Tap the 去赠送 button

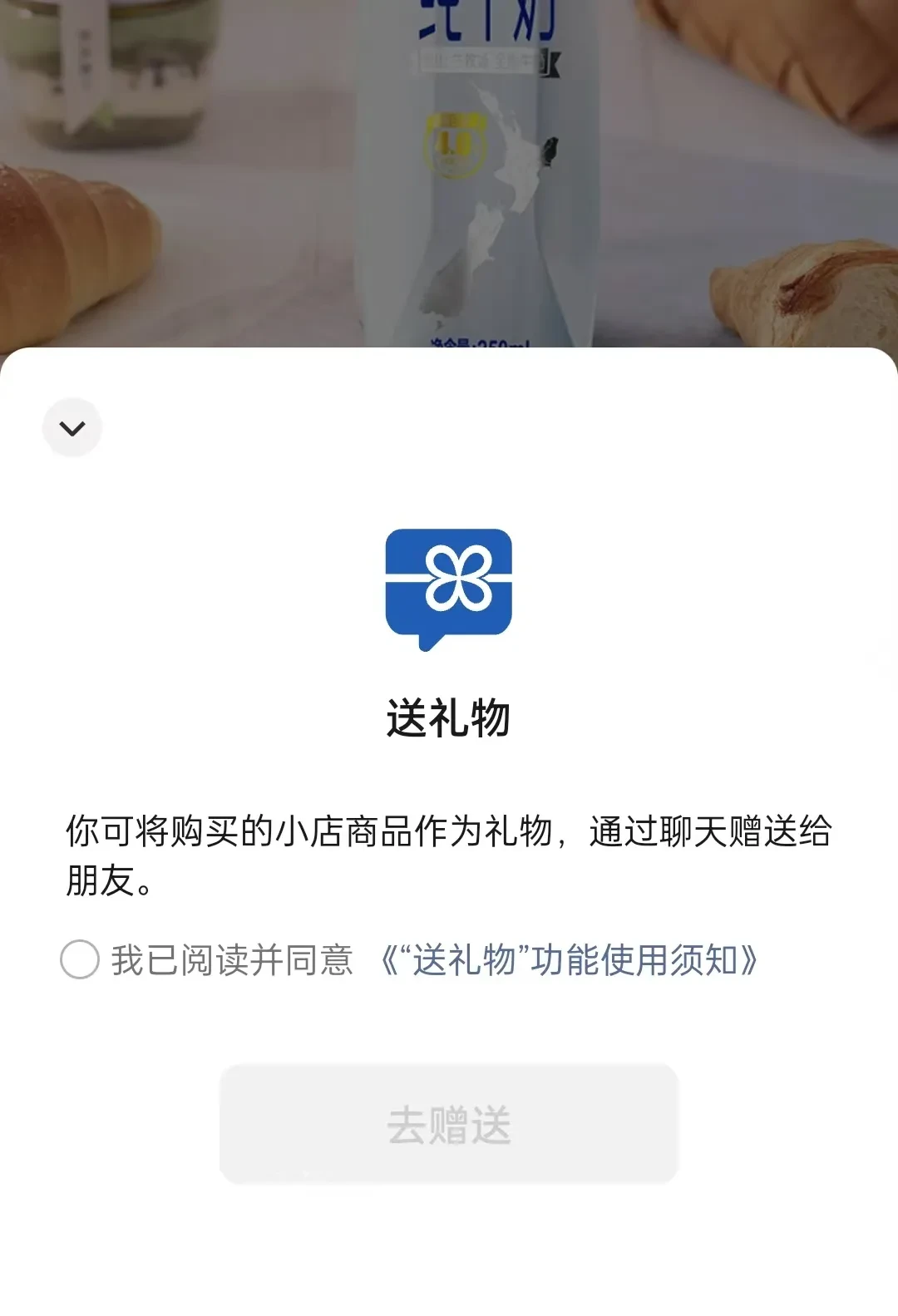pyautogui.click(x=449, y=1124)
